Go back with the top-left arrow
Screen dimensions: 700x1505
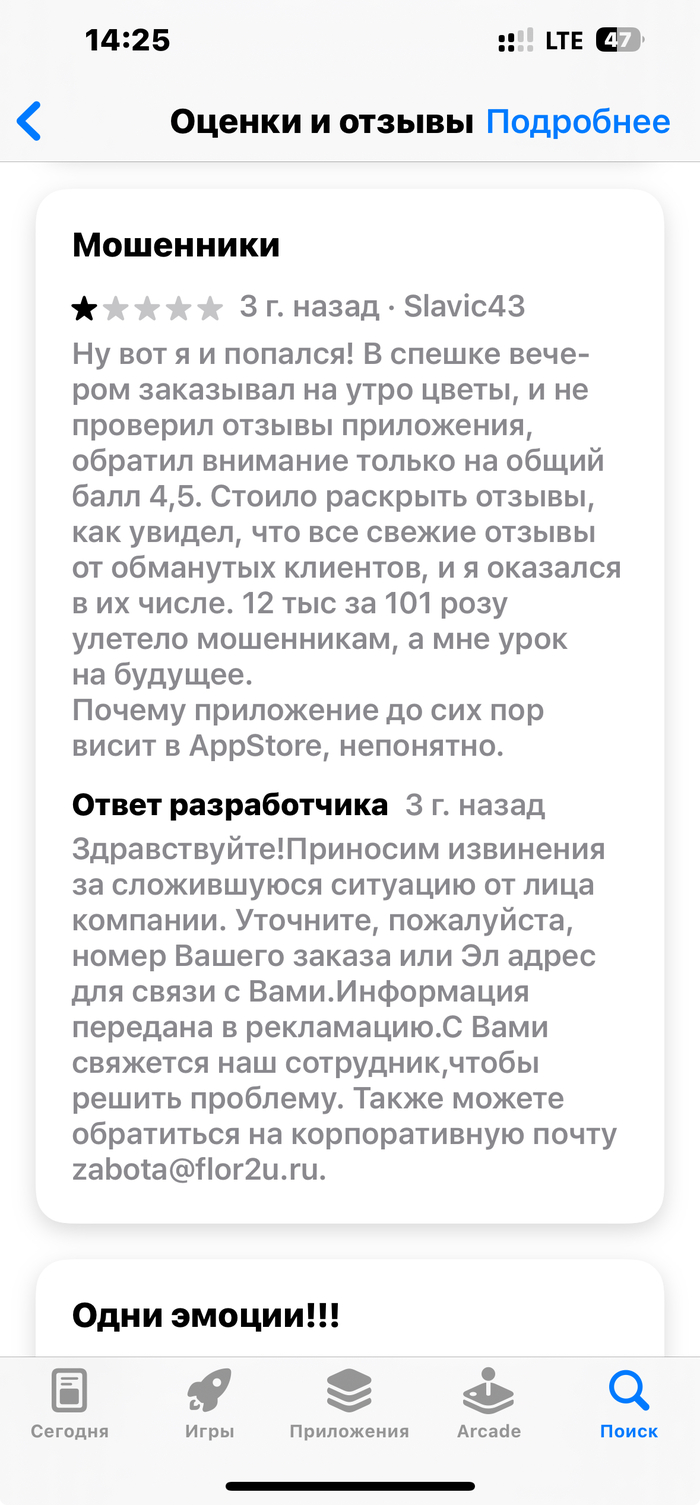29,122
